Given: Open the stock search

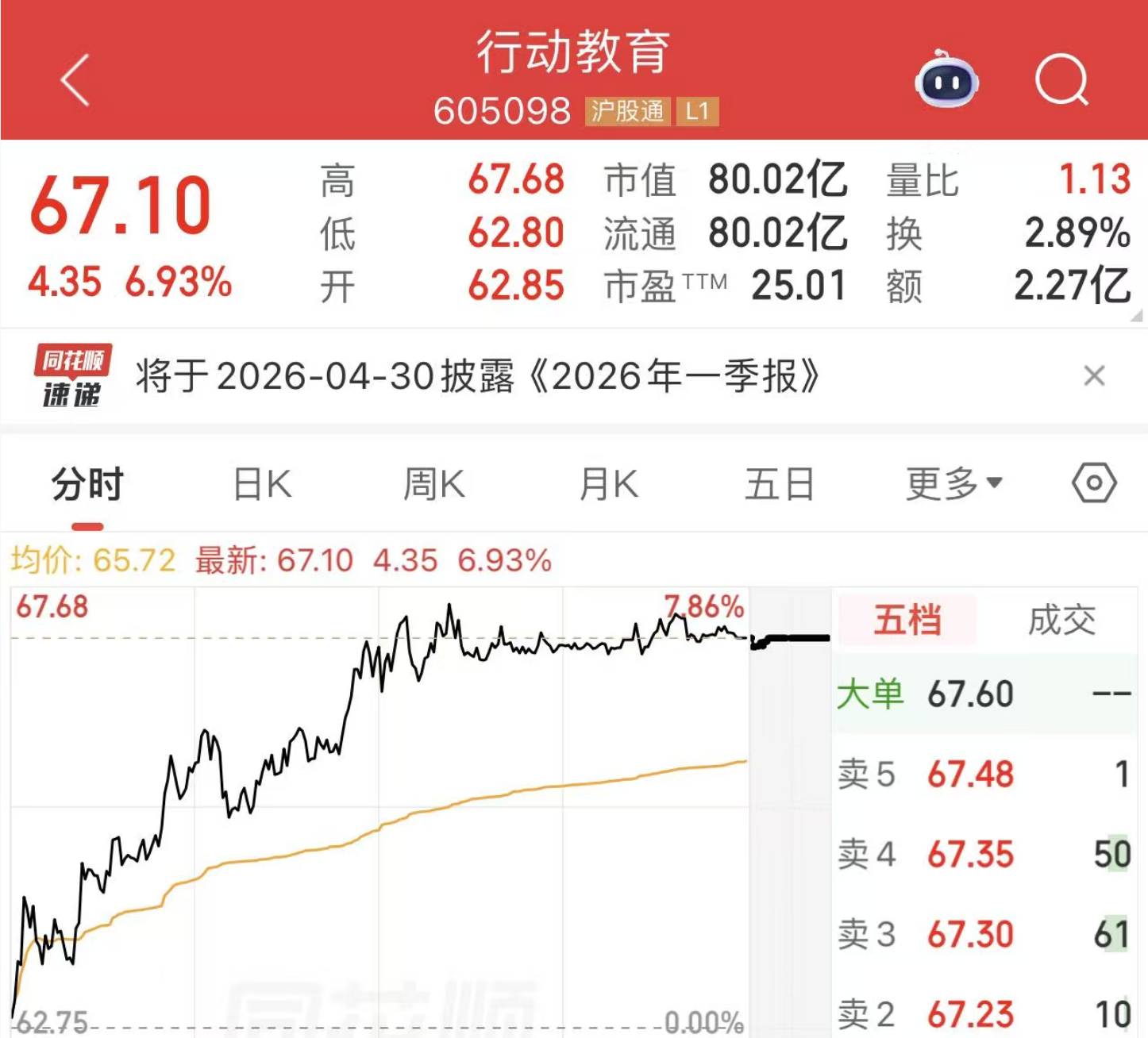Looking at the screenshot, I should (1061, 80).
